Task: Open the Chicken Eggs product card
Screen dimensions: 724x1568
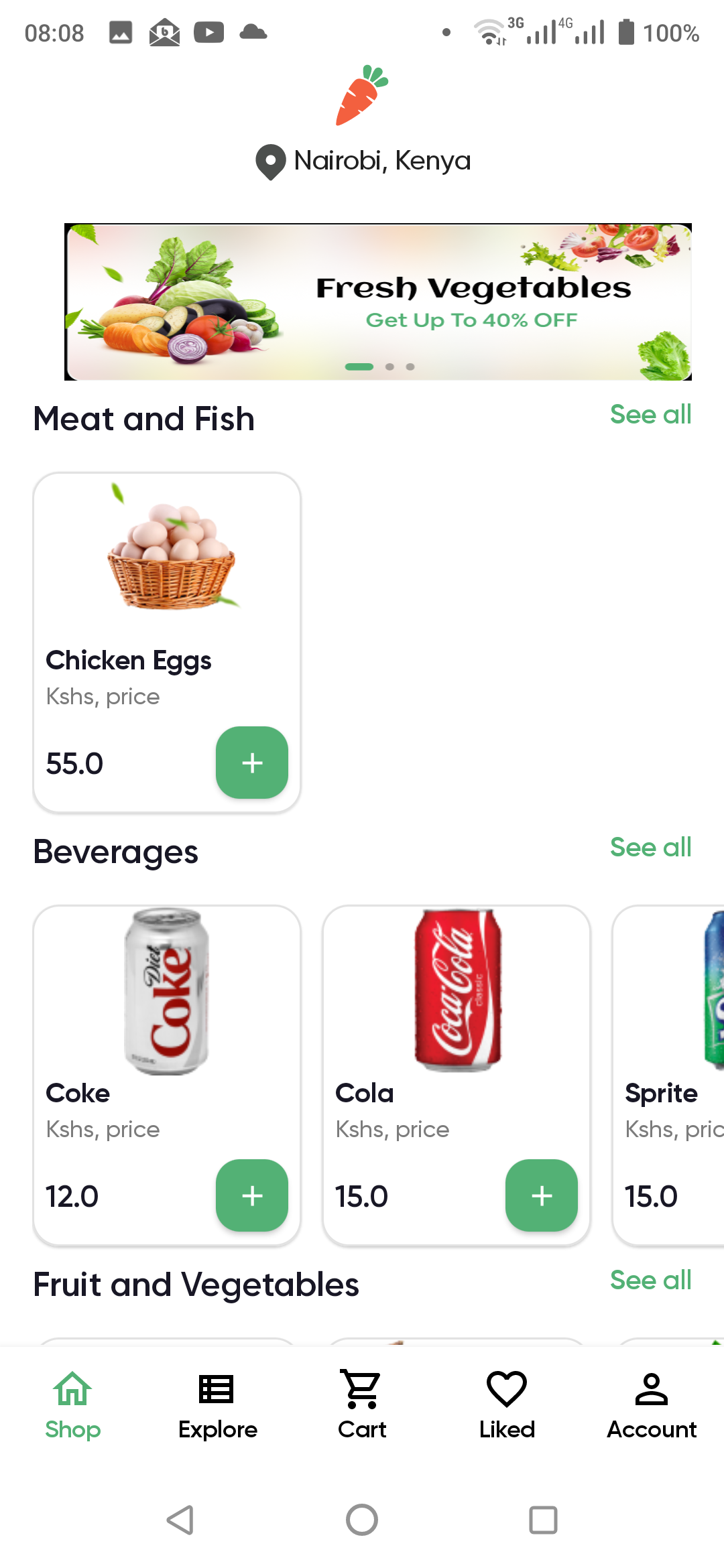Action: (166, 603)
